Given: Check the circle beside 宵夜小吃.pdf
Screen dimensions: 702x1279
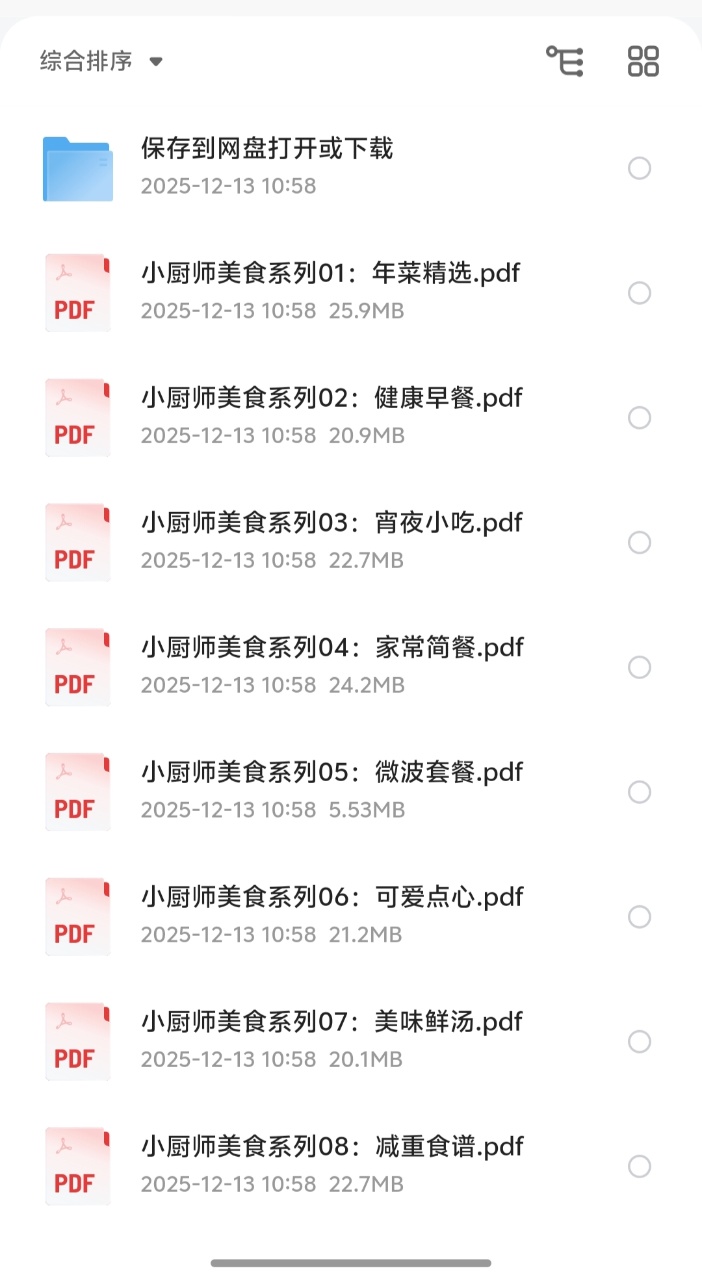Looking at the screenshot, I should [639, 543].
